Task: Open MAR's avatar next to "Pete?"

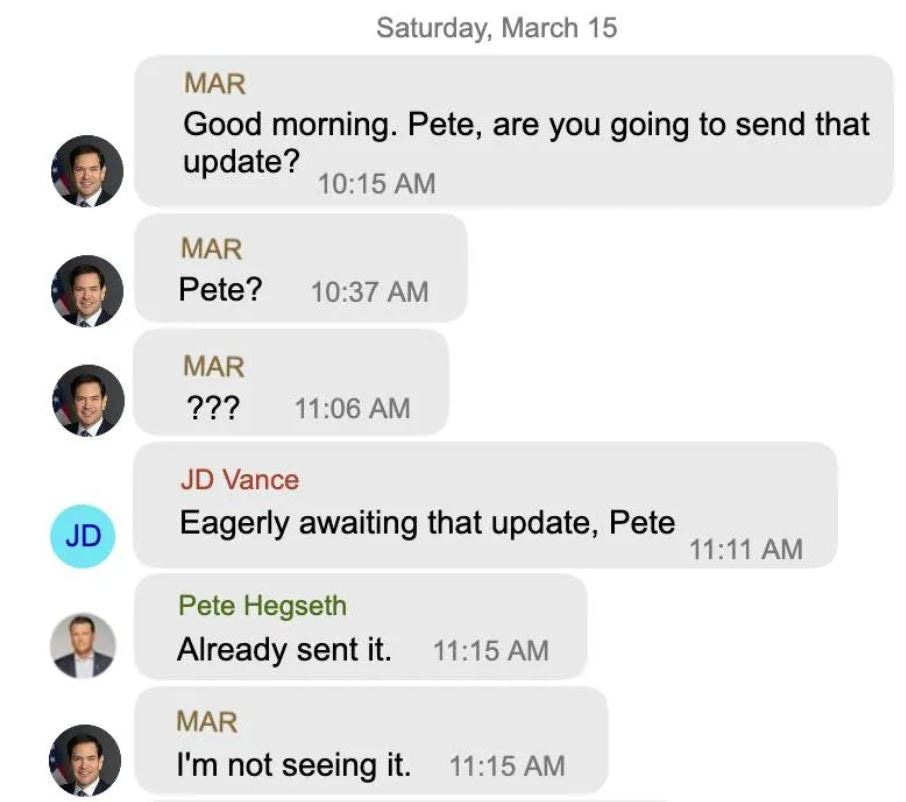Action: tap(87, 291)
